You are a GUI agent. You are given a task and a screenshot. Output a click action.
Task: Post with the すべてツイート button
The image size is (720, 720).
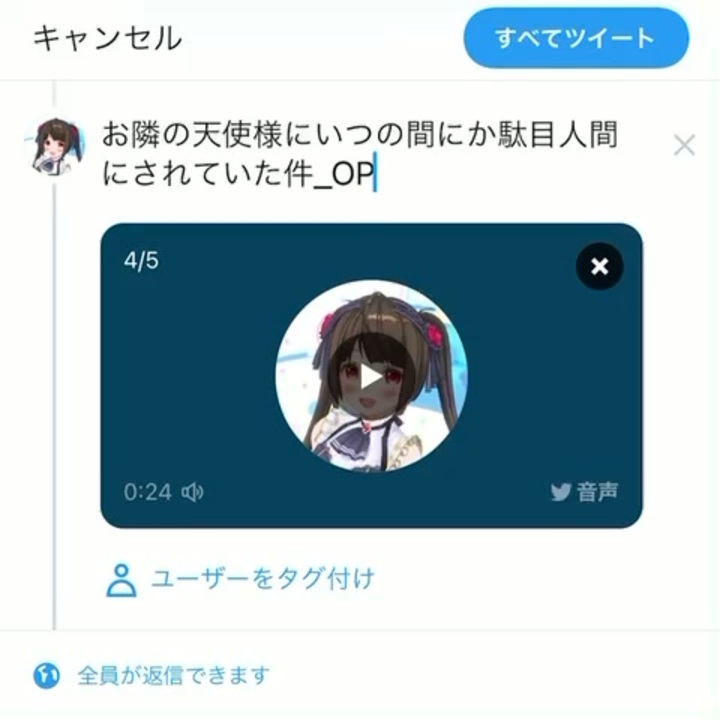pos(576,38)
